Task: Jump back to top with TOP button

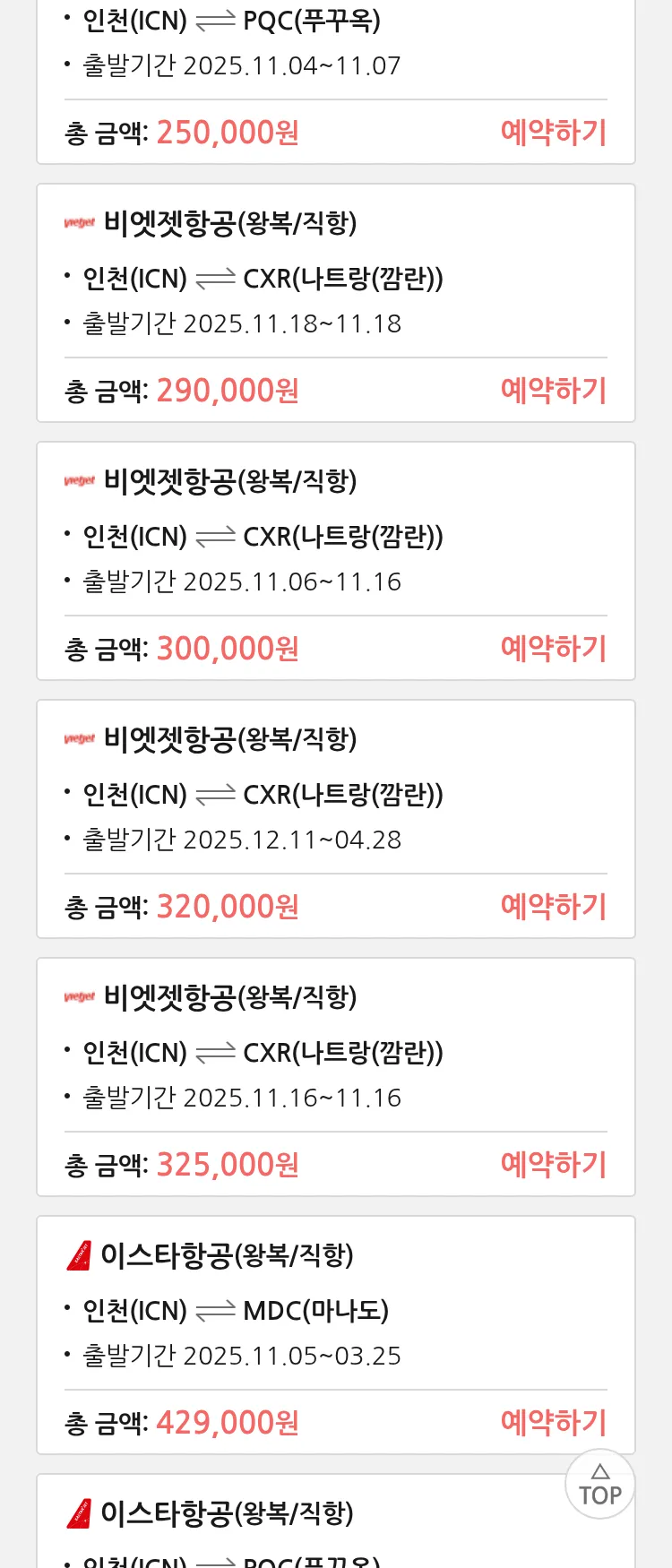Action: pos(599,1485)
